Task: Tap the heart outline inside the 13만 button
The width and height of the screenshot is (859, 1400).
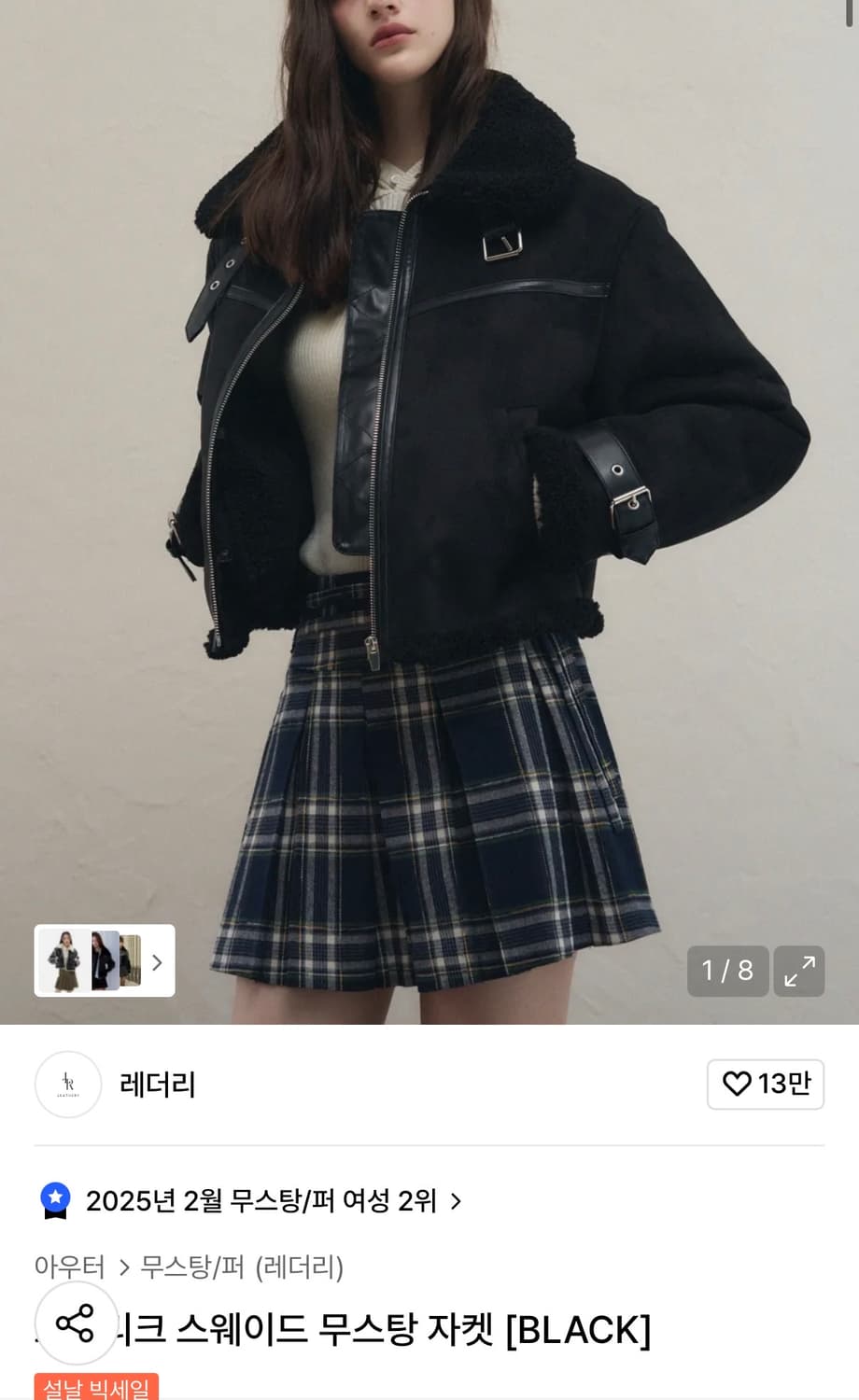Action: [736, 1085]
